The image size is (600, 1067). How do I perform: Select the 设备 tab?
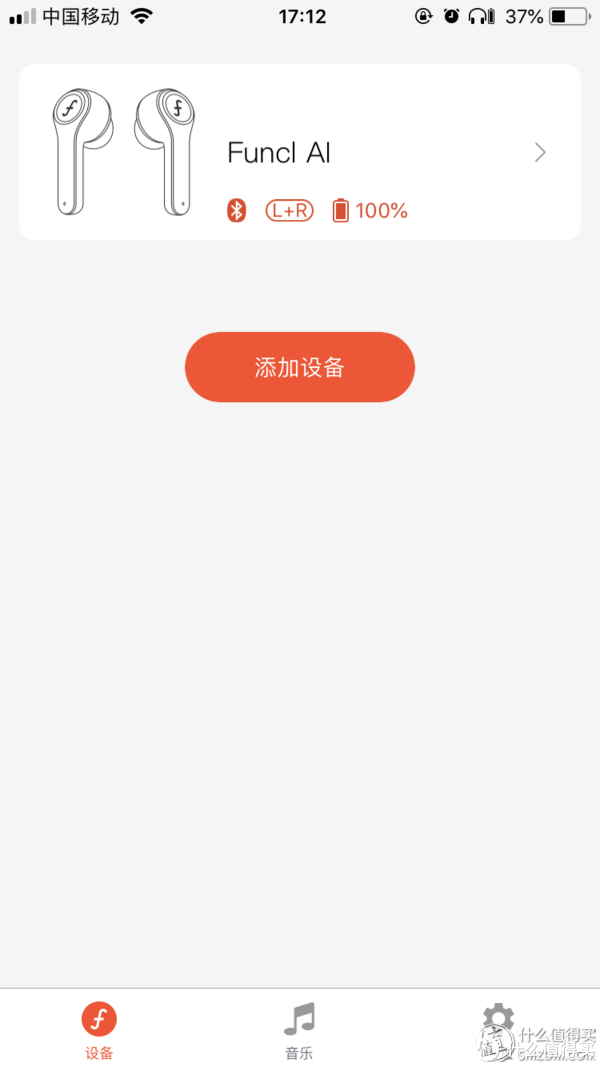click(99, 1030)
